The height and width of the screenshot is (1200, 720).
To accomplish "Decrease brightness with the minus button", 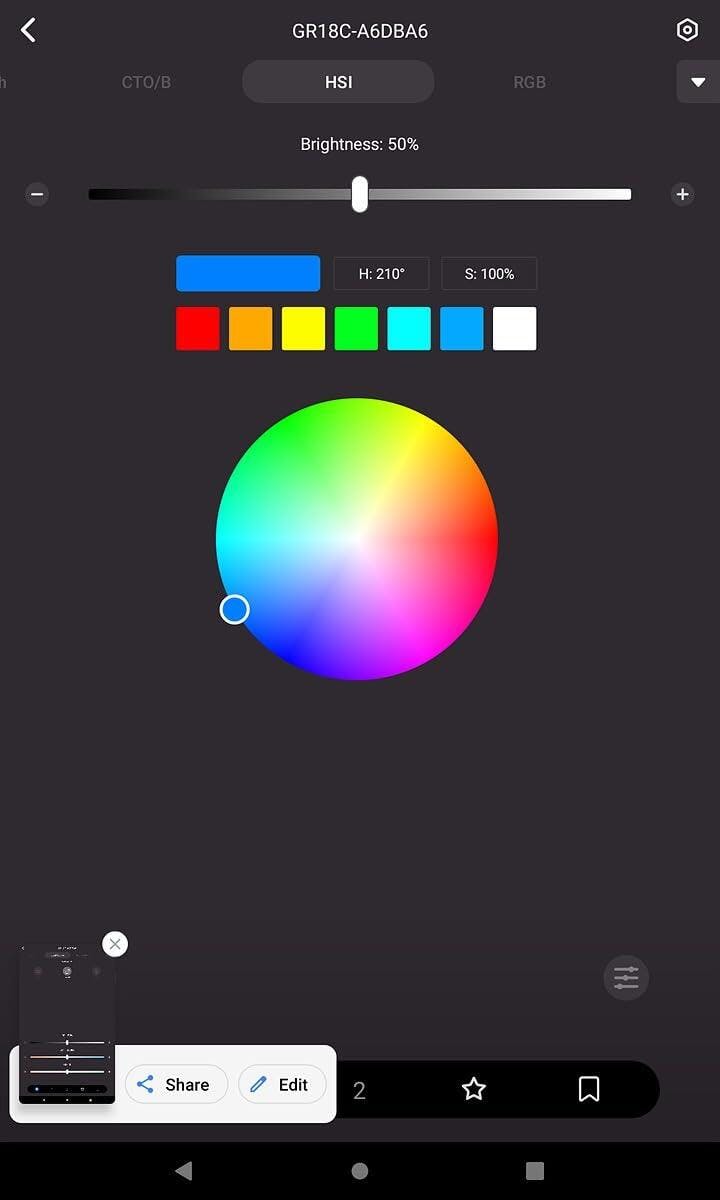I will 37,194.
